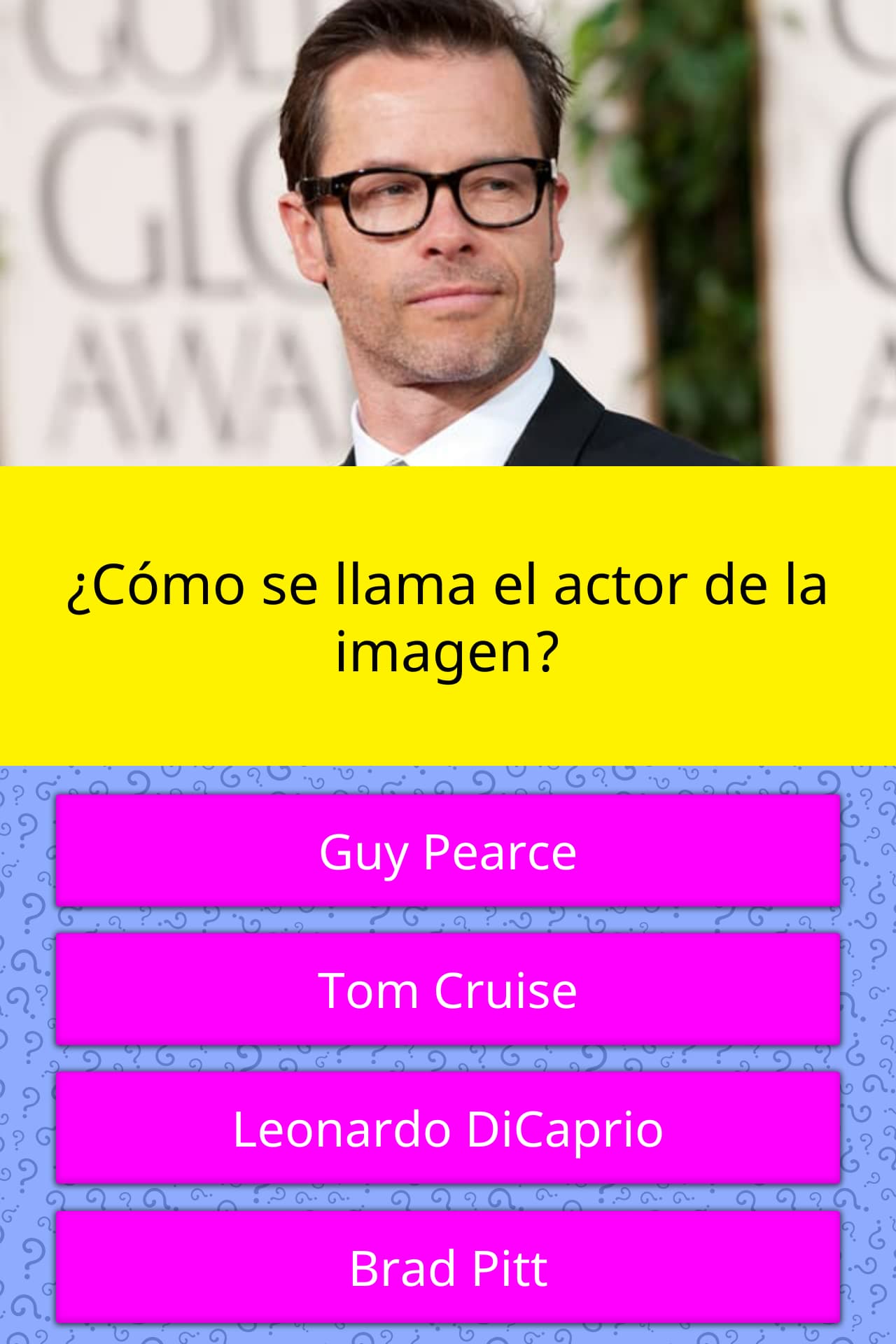This screenshot has height=1344, width=896.
Task: Pick the Leonardo DiCaprio option
Action: (448, 1128)
